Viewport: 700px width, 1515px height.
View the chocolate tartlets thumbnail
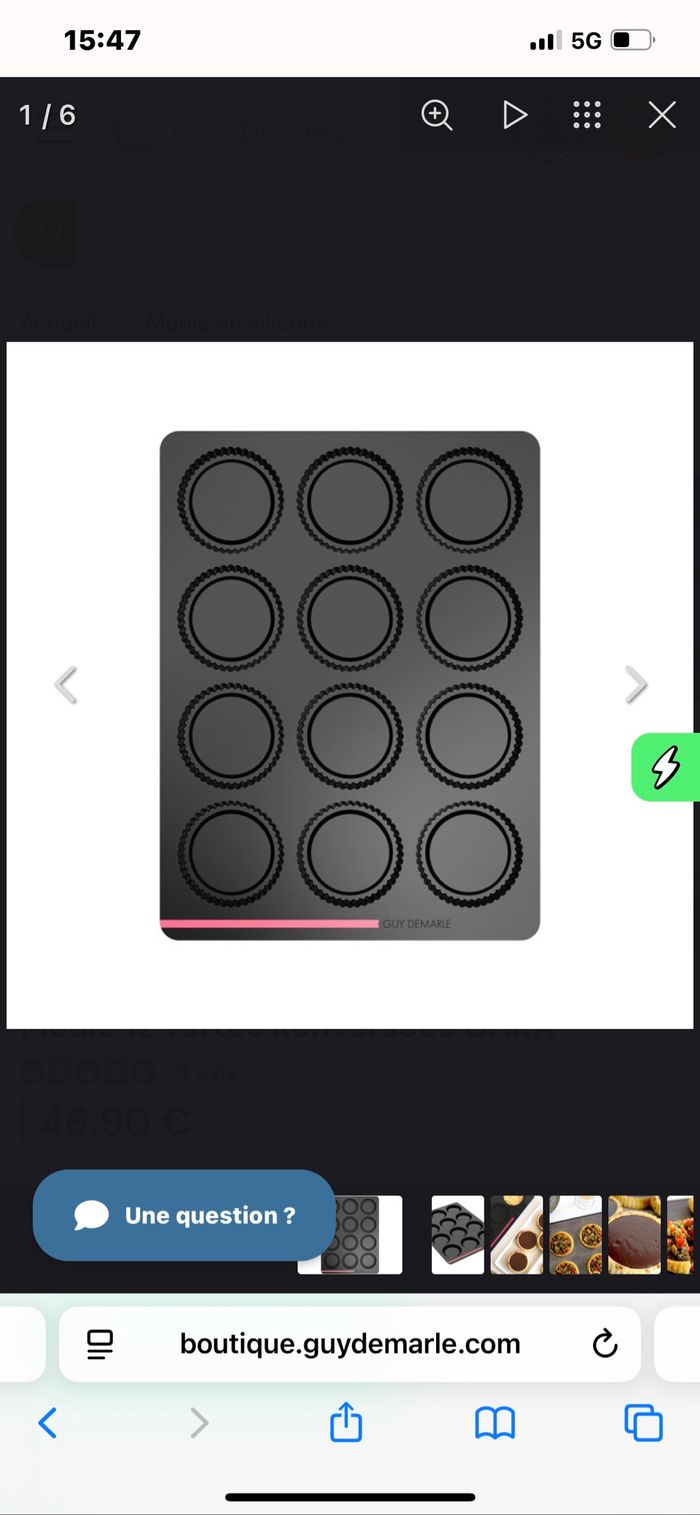pyautogui.click(x=517, y=1234)
